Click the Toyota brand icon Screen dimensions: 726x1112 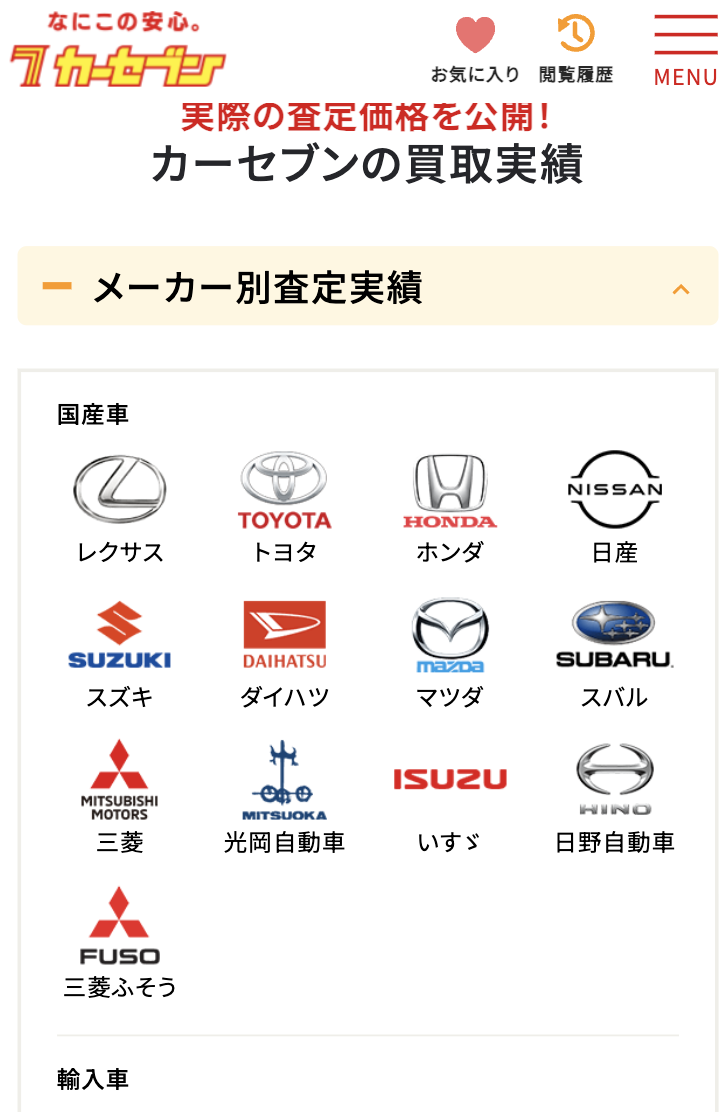click(x=284, y=490)
